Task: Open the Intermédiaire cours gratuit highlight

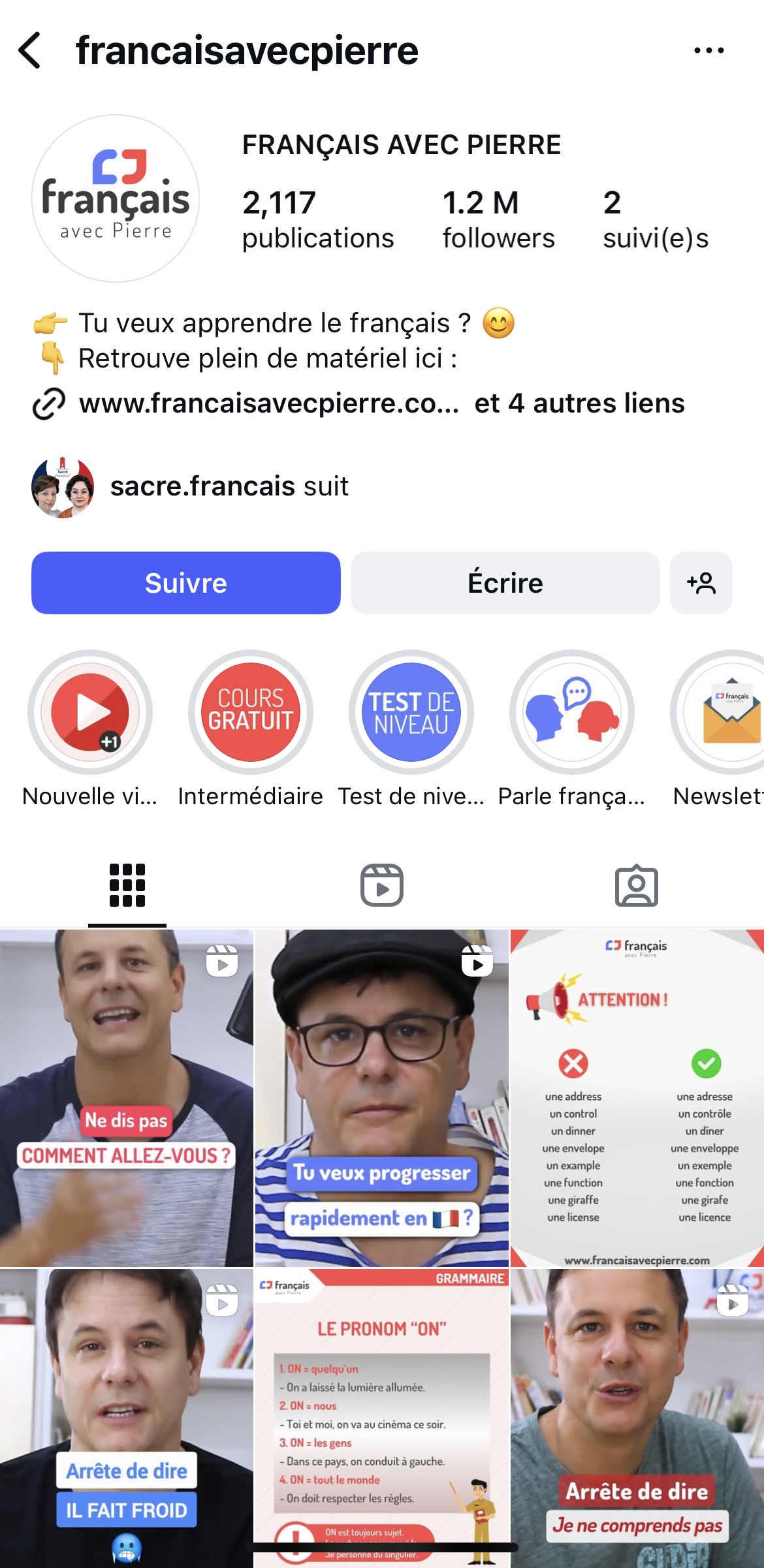Action: [x=251, y=712]
